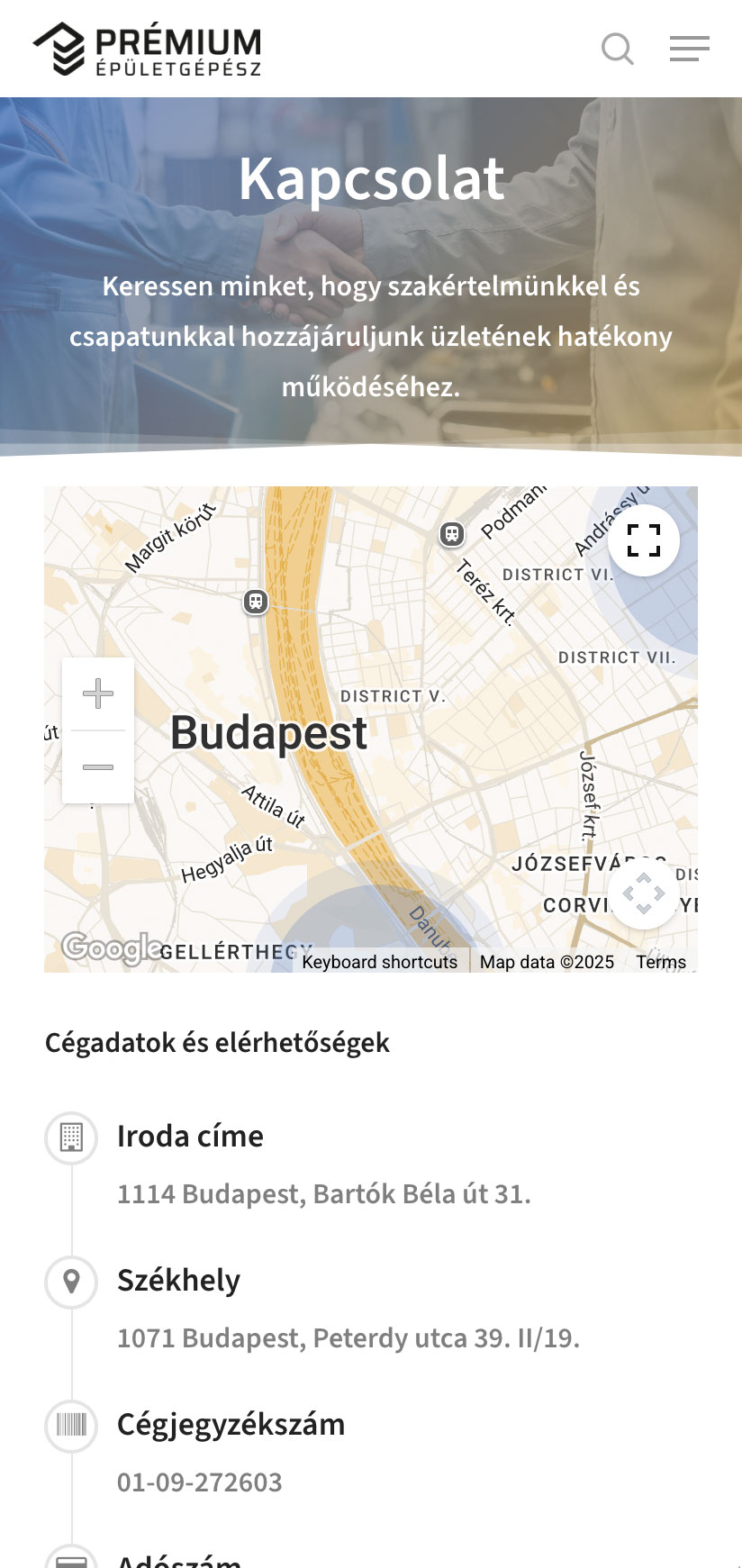Open the search icon in the header
Image resolution: width=742 pixels, height=1568 pixels.
618,49
